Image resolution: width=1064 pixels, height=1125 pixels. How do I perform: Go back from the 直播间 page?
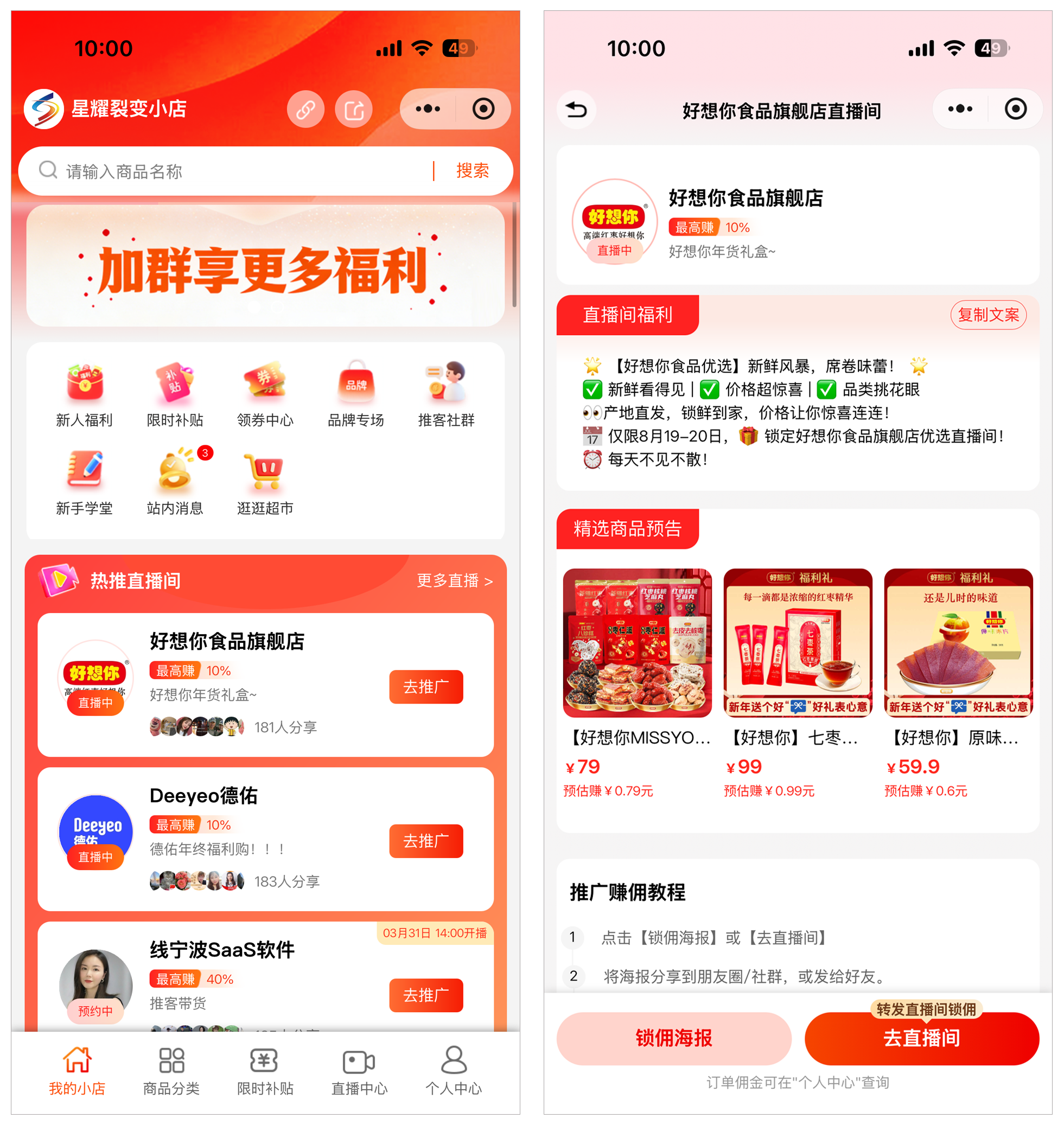577,109
